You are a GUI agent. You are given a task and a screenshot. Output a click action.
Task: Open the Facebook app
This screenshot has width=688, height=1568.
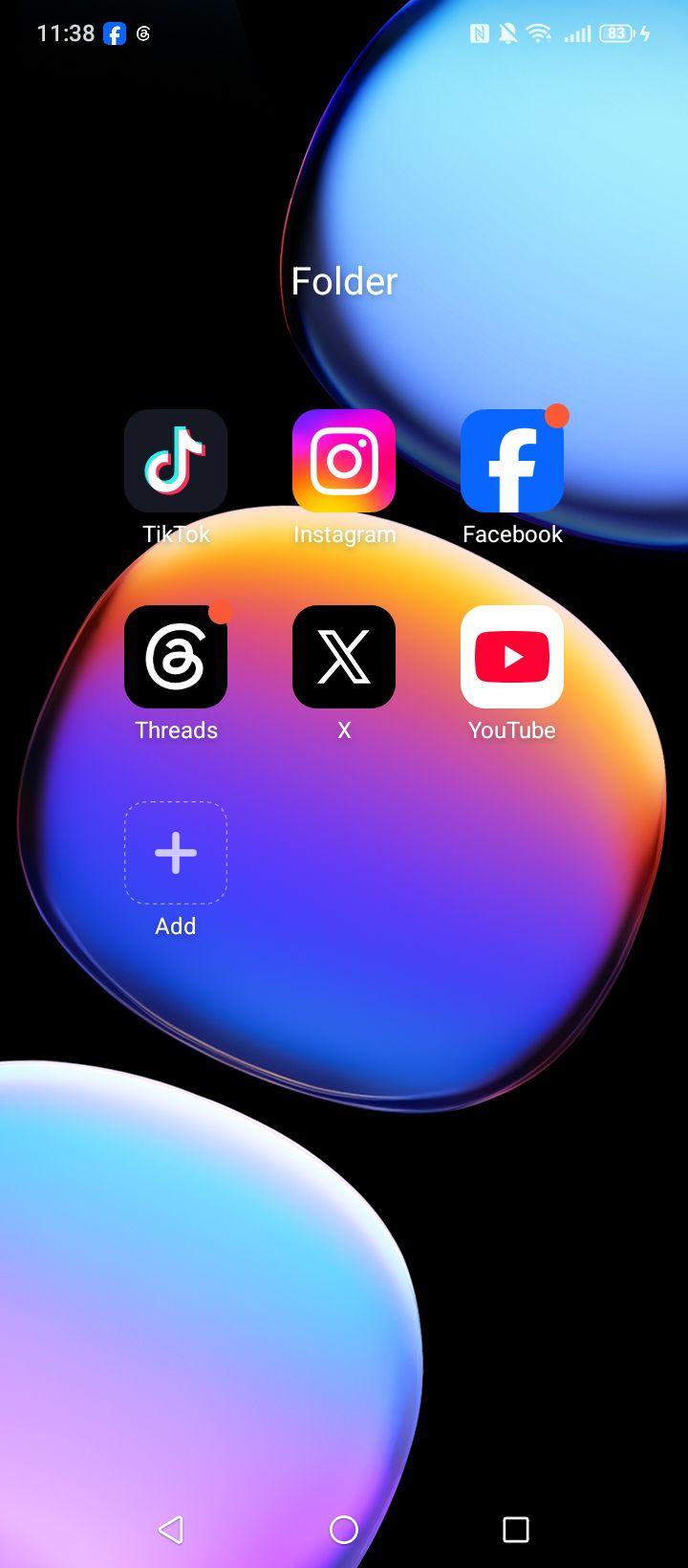[x=512, y=461]
